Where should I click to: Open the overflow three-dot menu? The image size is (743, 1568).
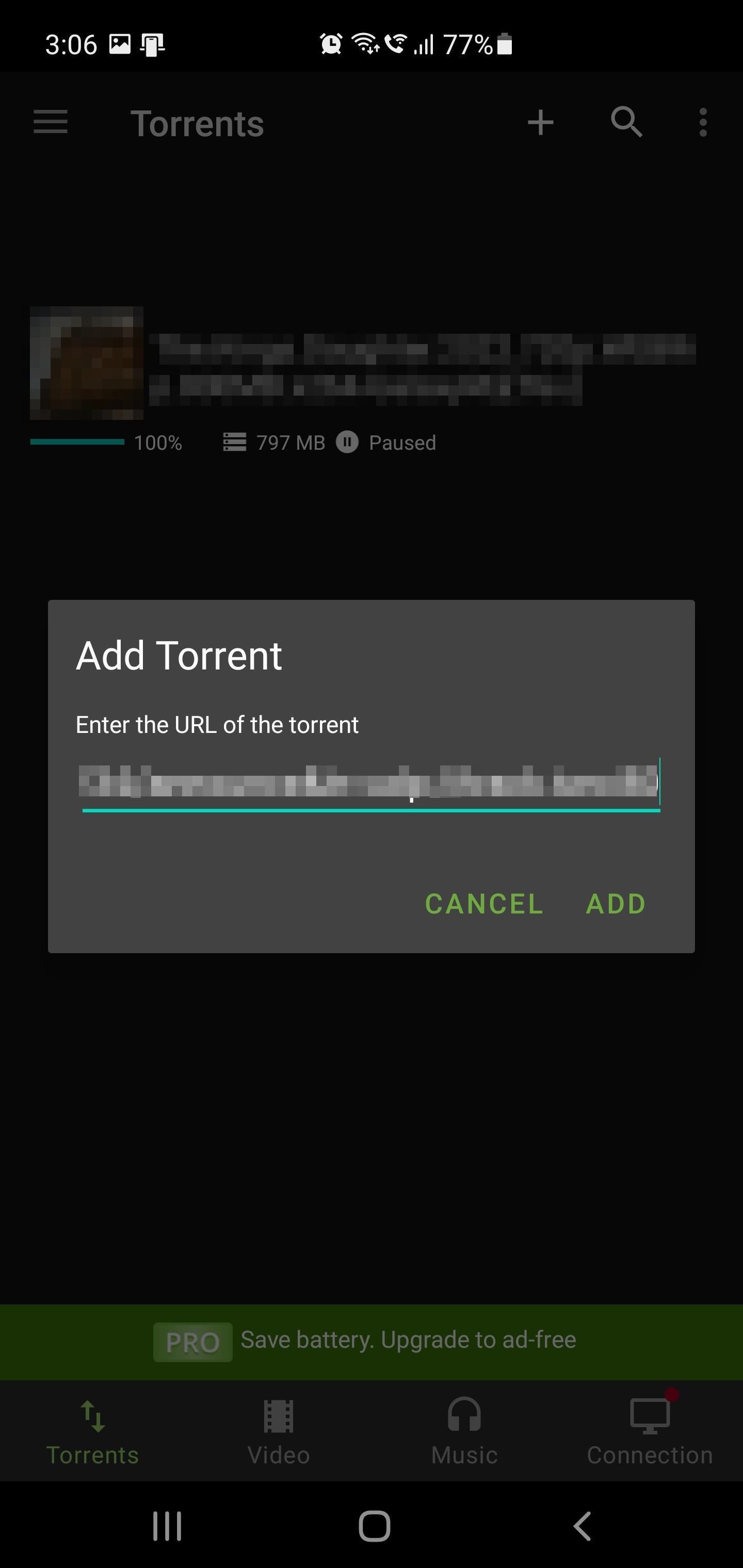click(x=702, y=123)
